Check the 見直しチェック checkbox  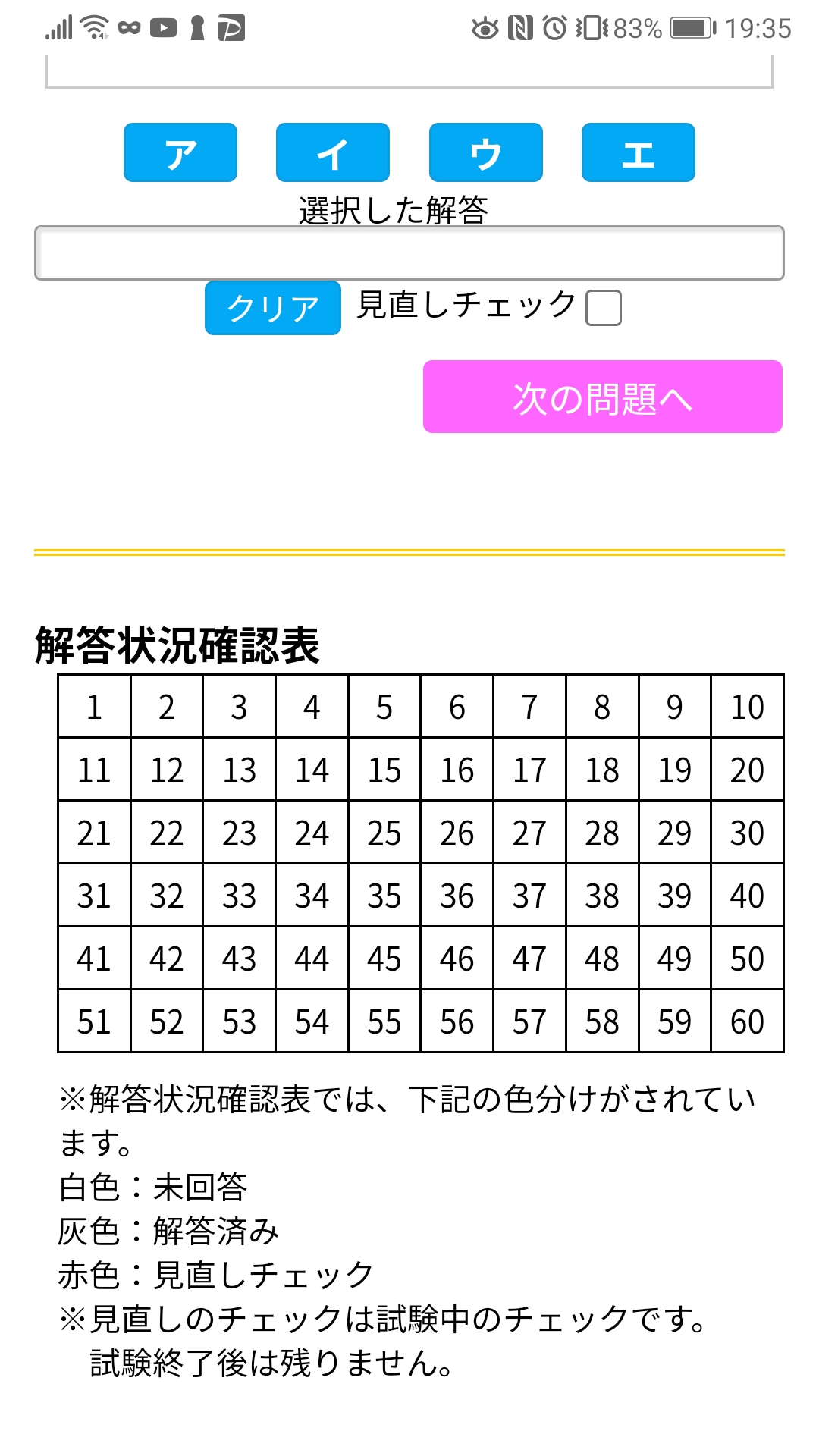(604, 308)
